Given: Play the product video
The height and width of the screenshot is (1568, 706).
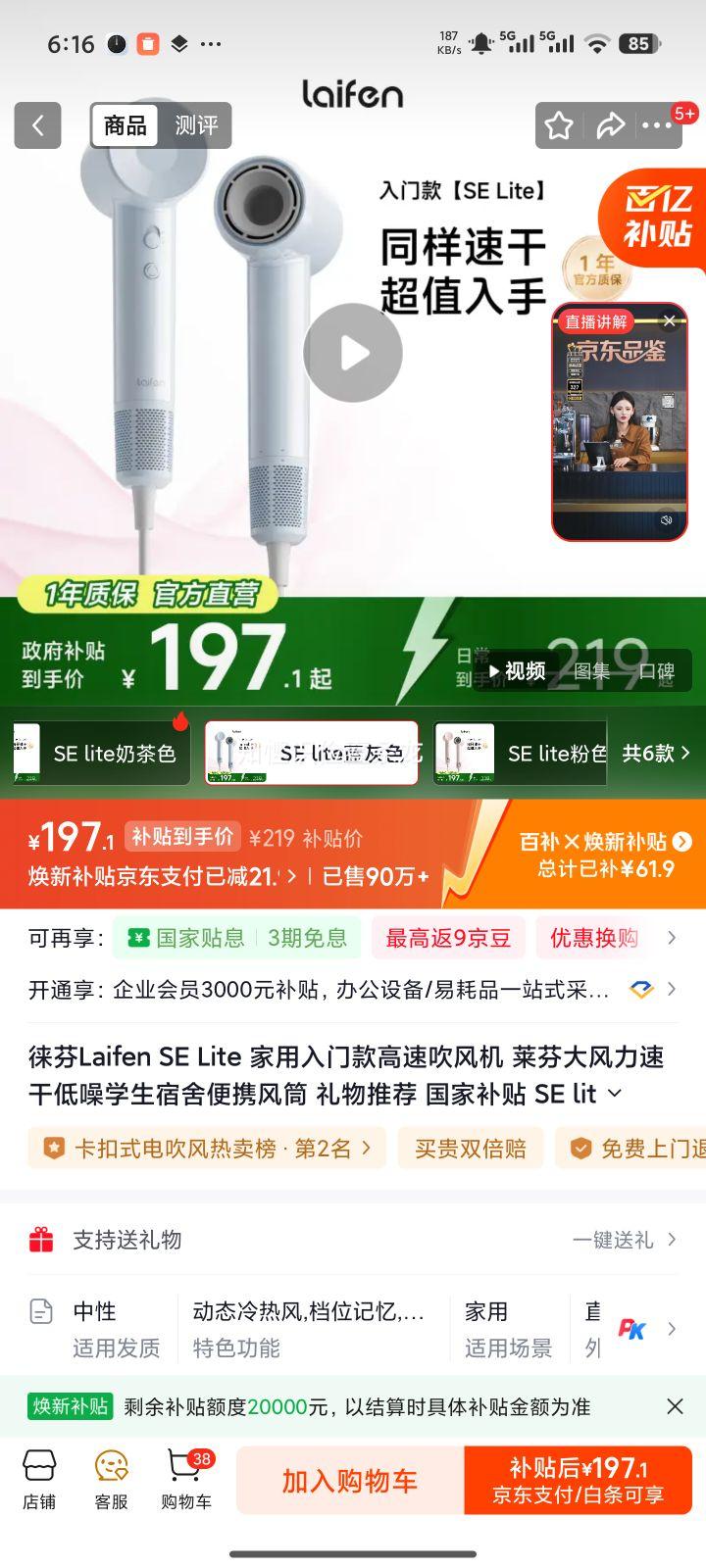Looking at the screenshot, I should (353, 351).
